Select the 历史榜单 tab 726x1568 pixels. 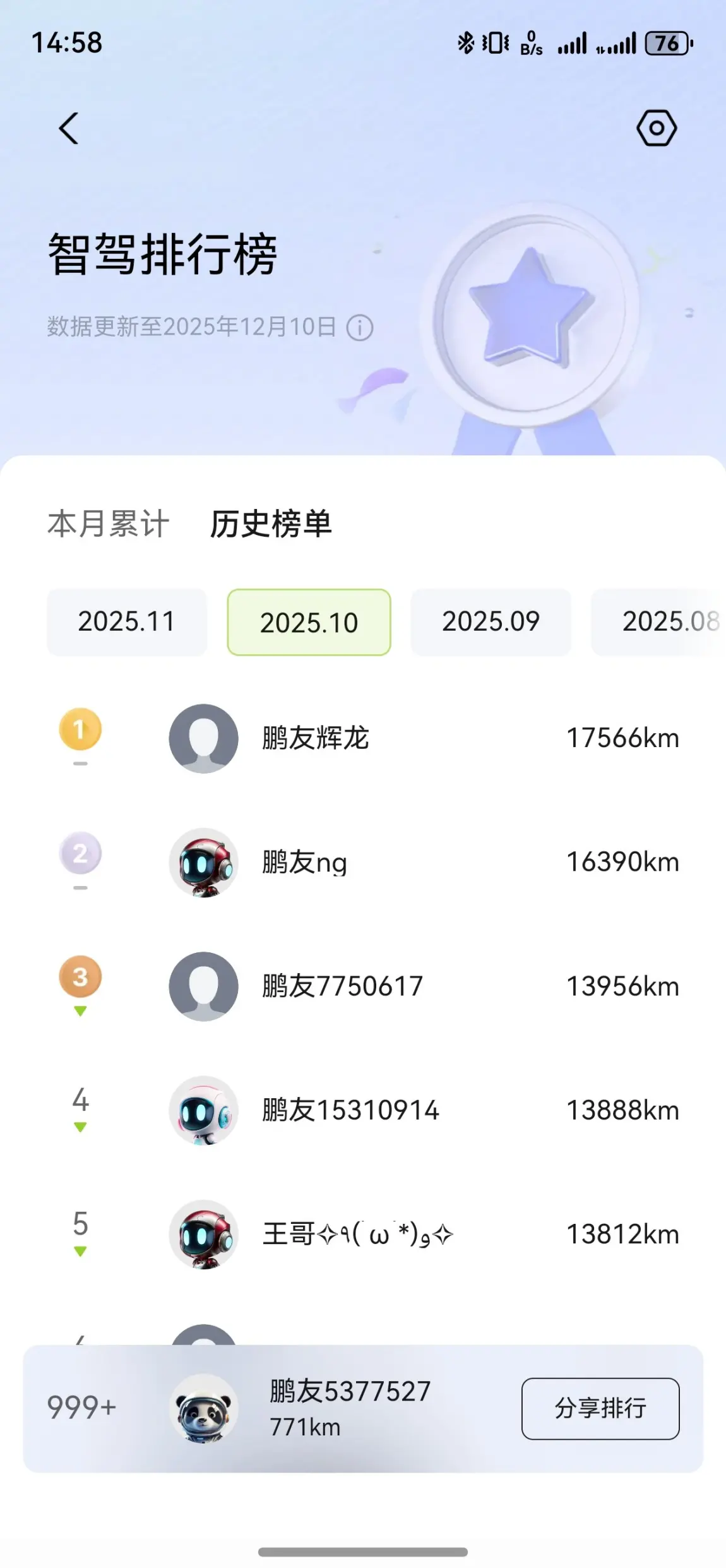(x=271, y=524)
